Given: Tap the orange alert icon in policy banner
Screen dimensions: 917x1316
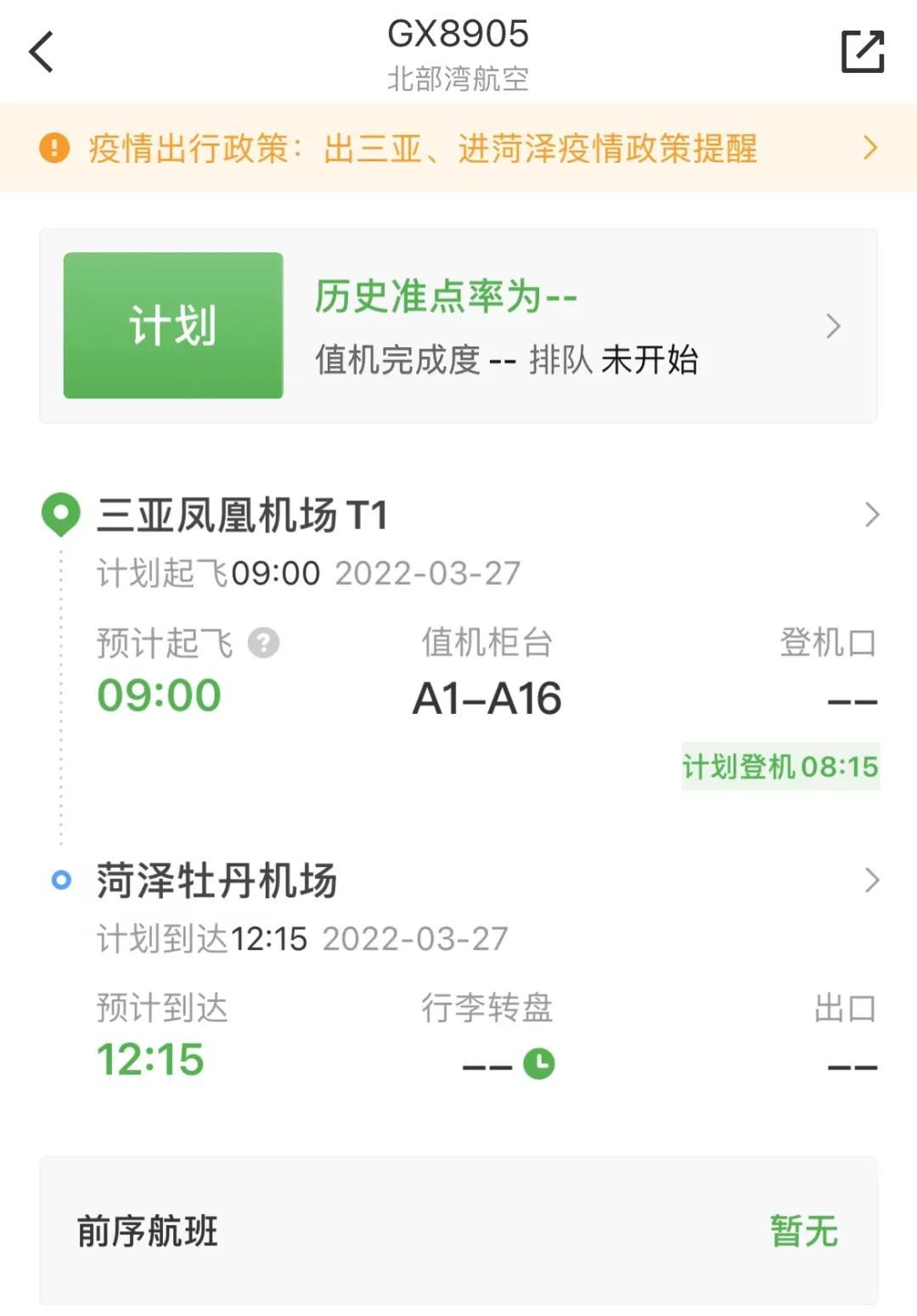Looking at the screenshot, I should pos(54,149).
